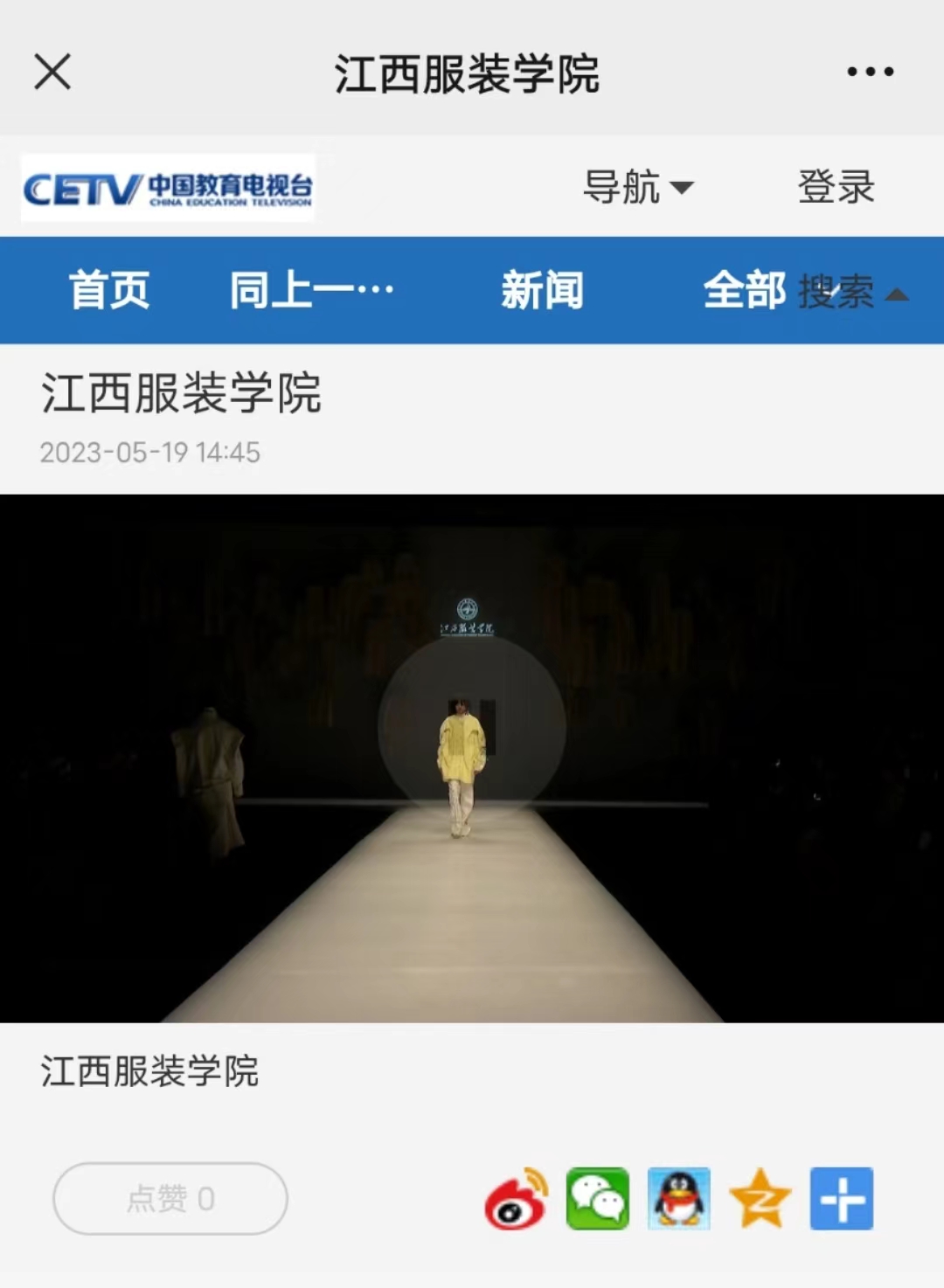Select the 全部 search scope

744,290
